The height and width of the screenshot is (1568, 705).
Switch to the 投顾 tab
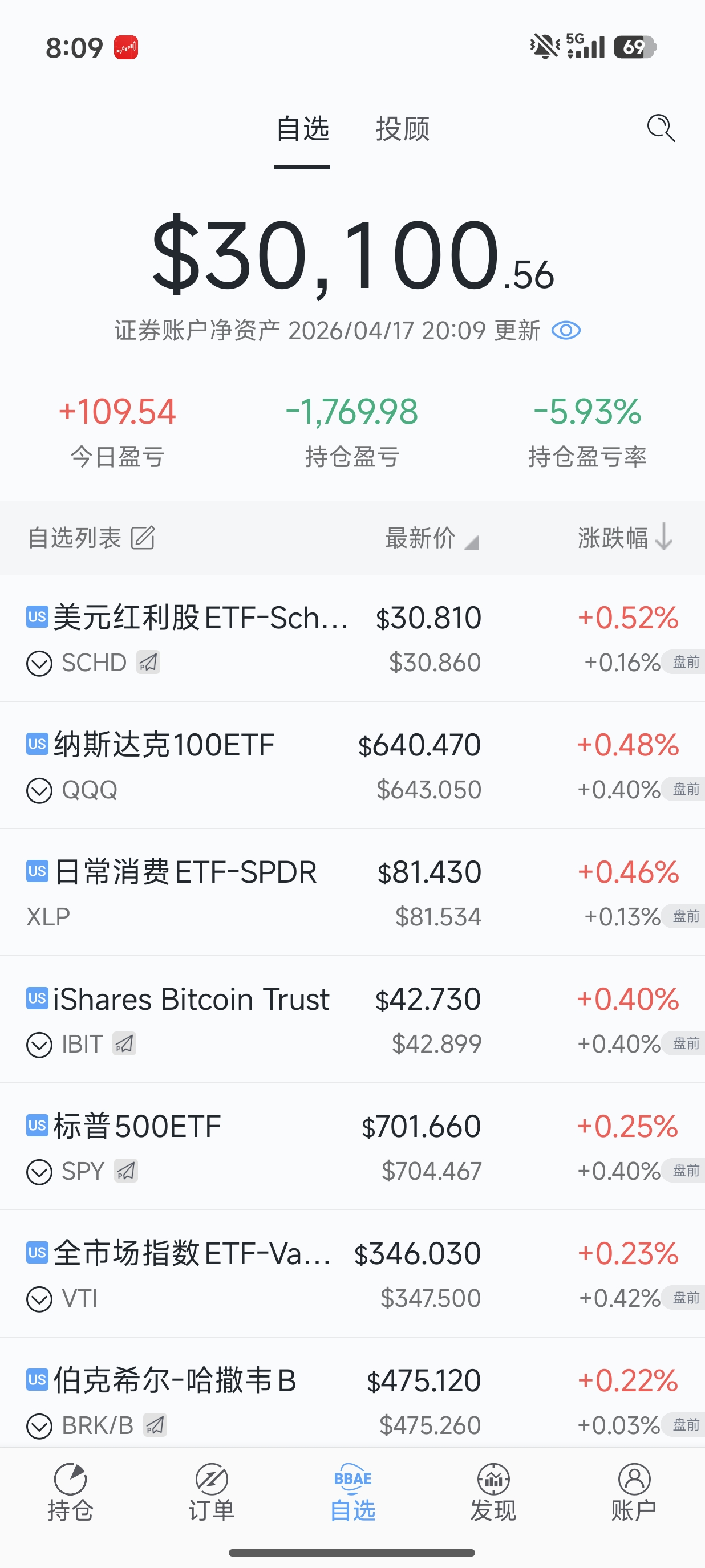[x=403, y=129]
